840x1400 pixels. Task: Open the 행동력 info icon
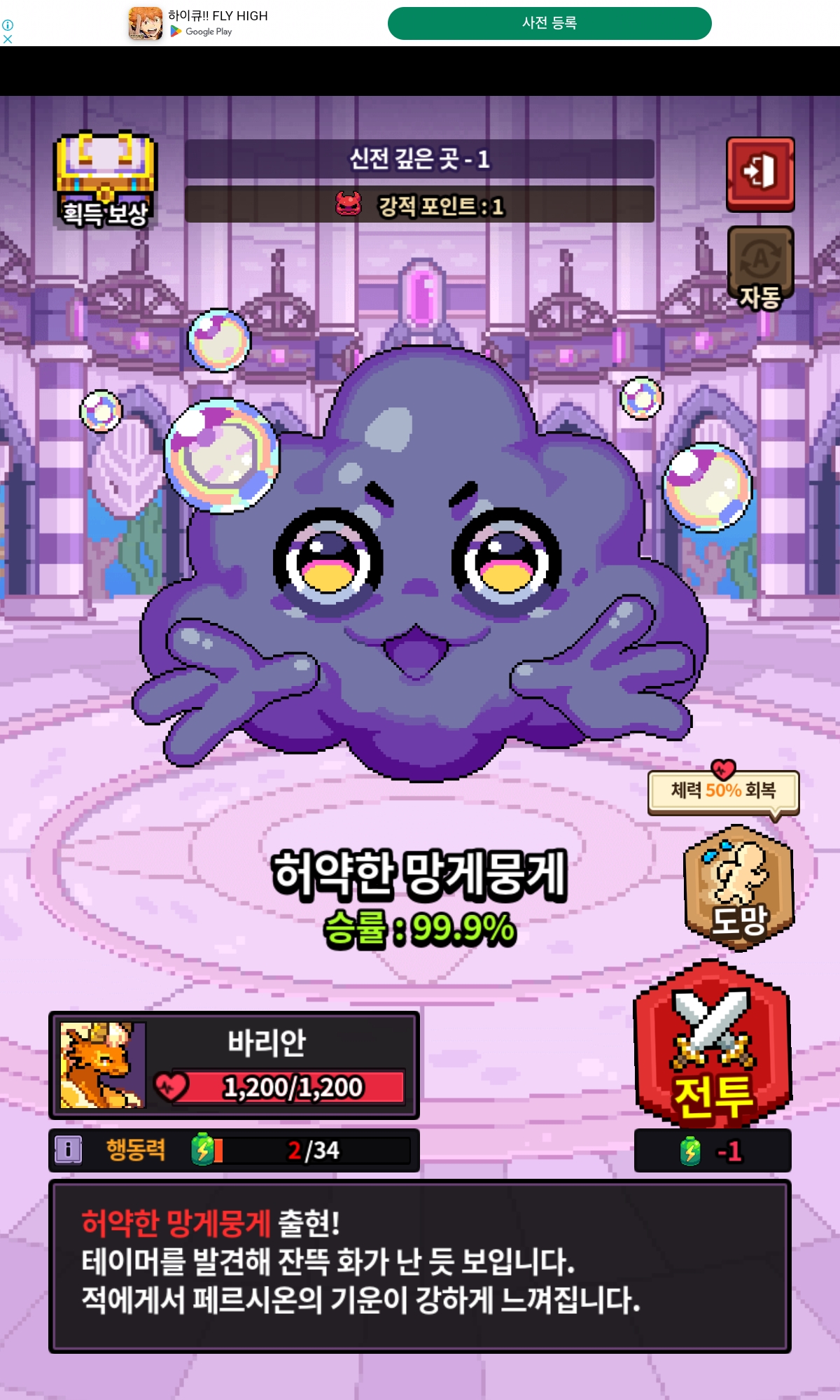click(68, 1150)
